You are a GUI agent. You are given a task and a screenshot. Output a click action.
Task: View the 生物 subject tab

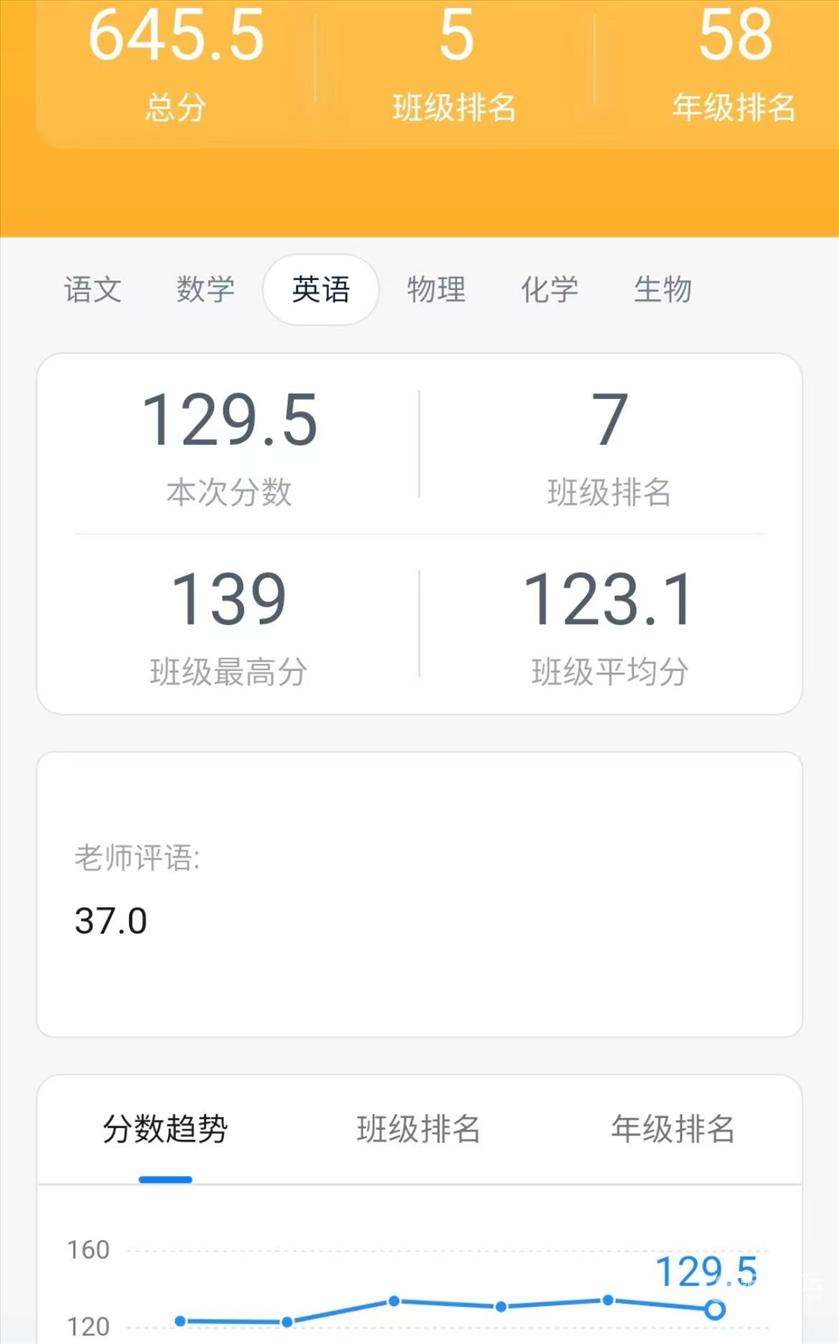pyautogui.click(x=662, y=290)
